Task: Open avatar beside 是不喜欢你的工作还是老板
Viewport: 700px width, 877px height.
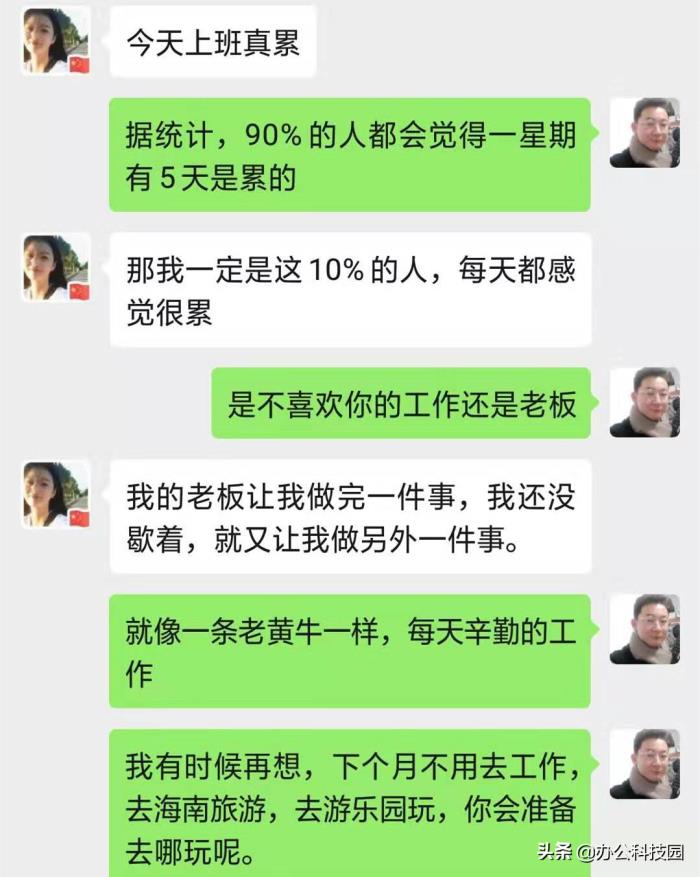Action: pyautogui.click(x=644, y=402)
